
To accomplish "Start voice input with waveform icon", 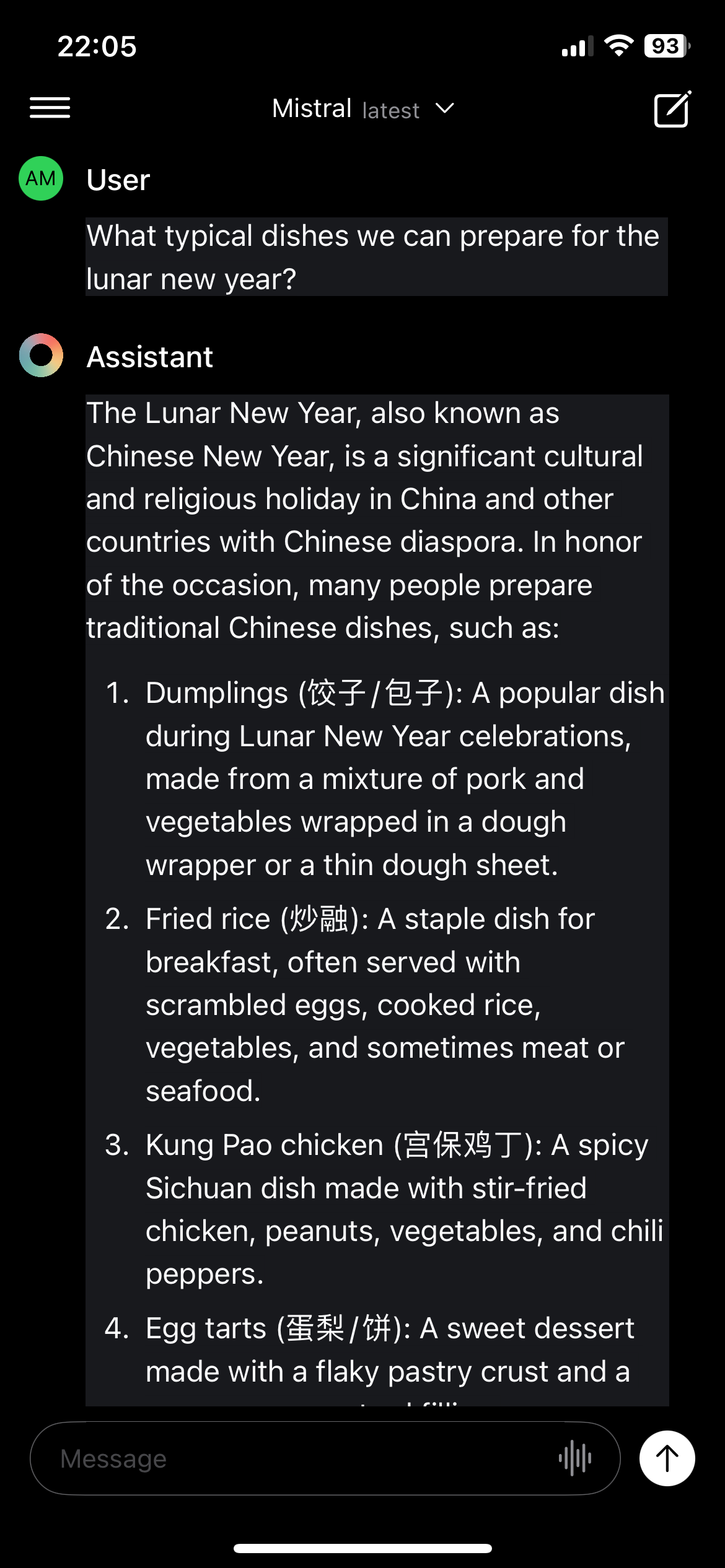I will [575, 1458].
